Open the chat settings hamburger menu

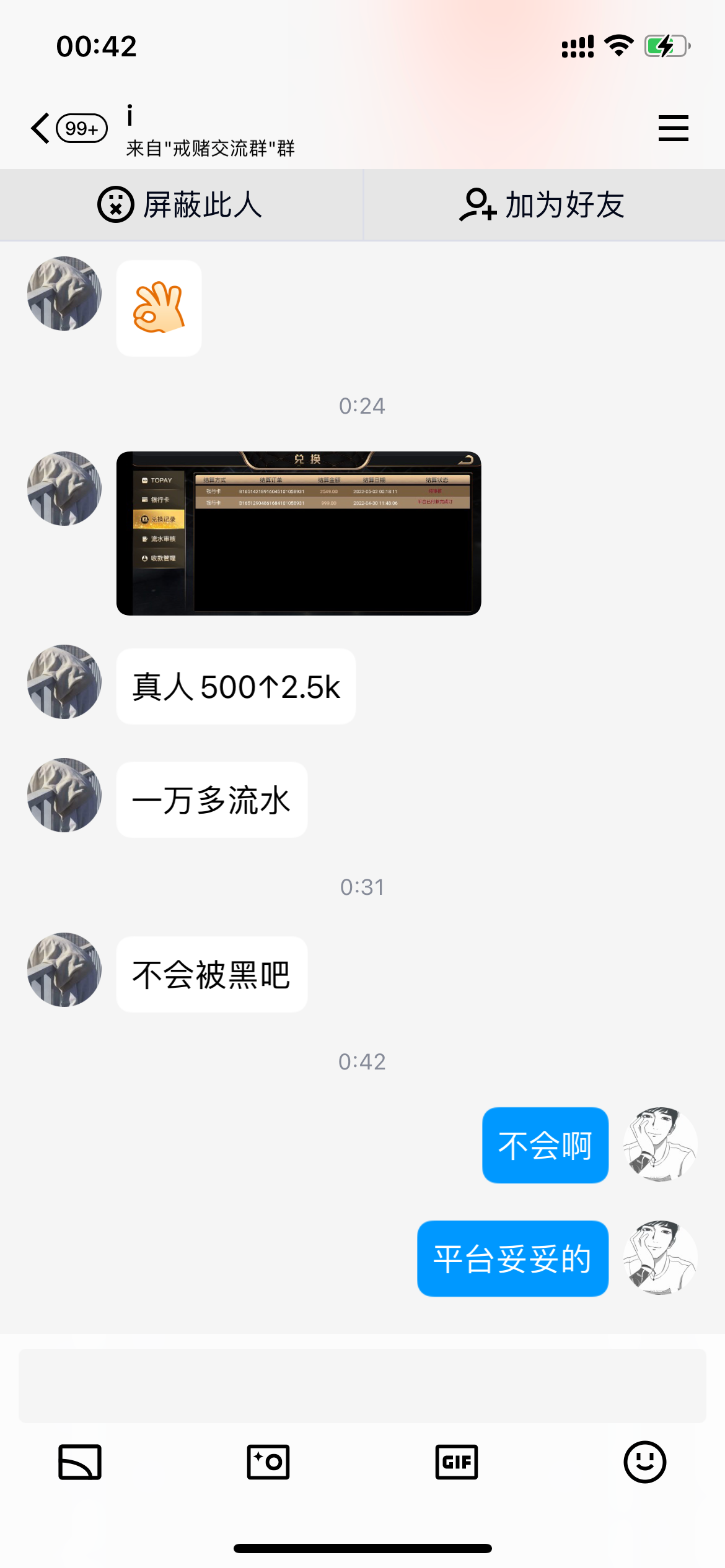(673, 128)
